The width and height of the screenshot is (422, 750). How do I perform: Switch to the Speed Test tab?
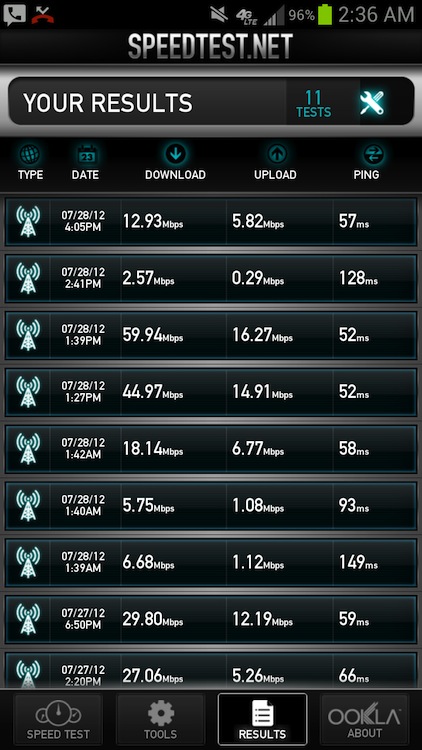[x=58, y=719]
